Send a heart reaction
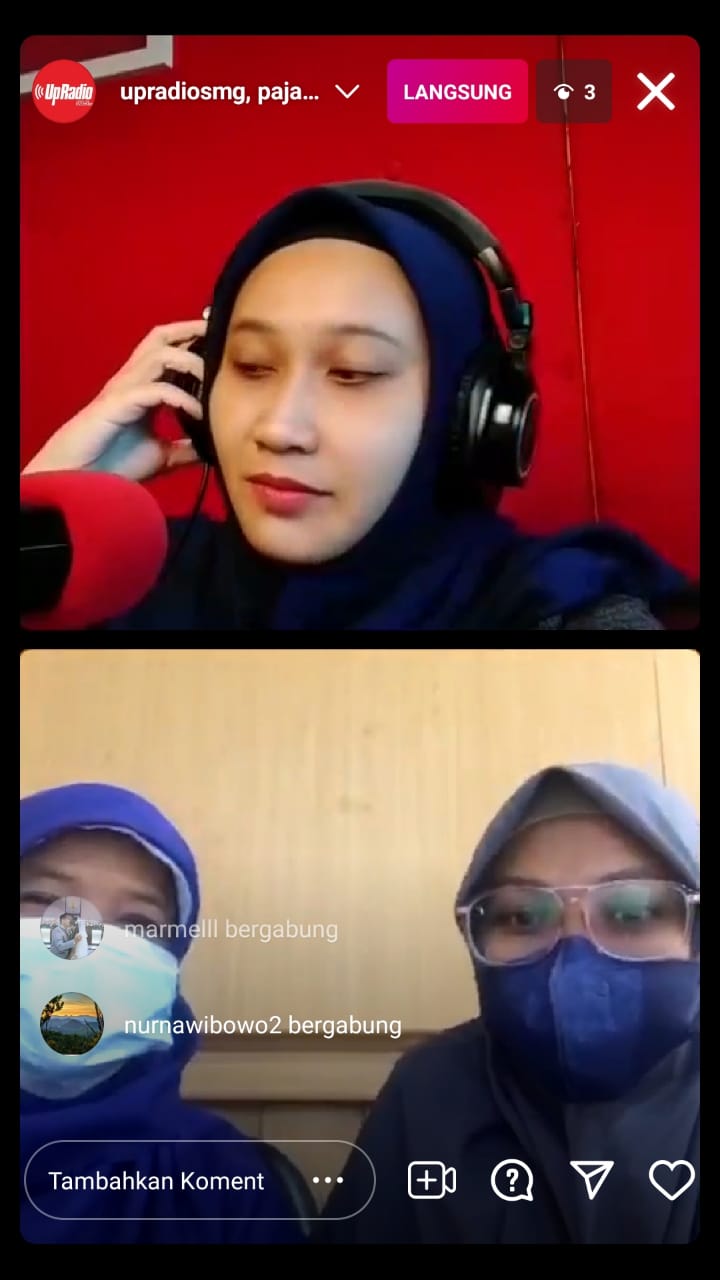720x1280 pixels. point(672,1180)
